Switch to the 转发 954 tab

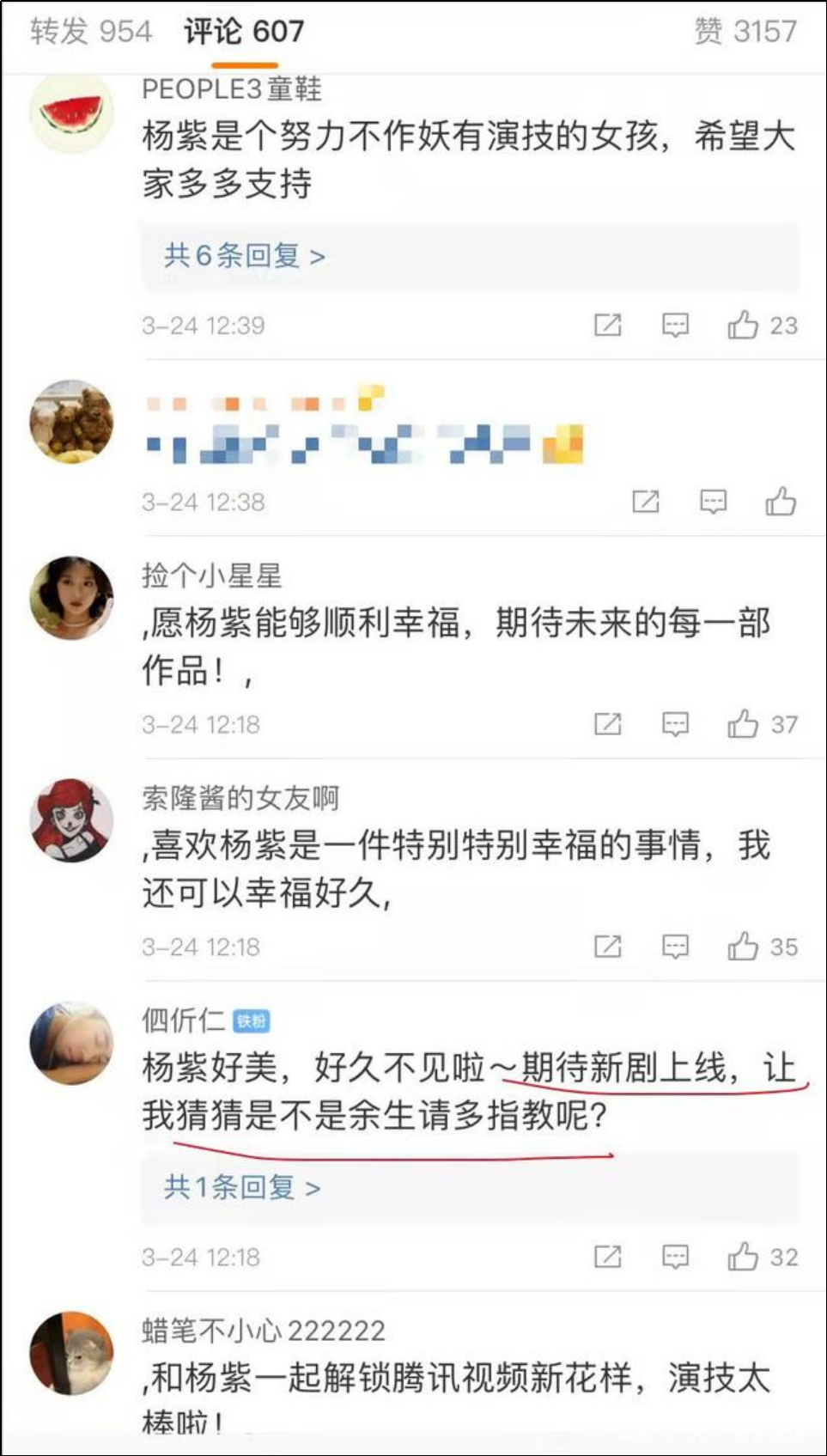click(91, 32)
